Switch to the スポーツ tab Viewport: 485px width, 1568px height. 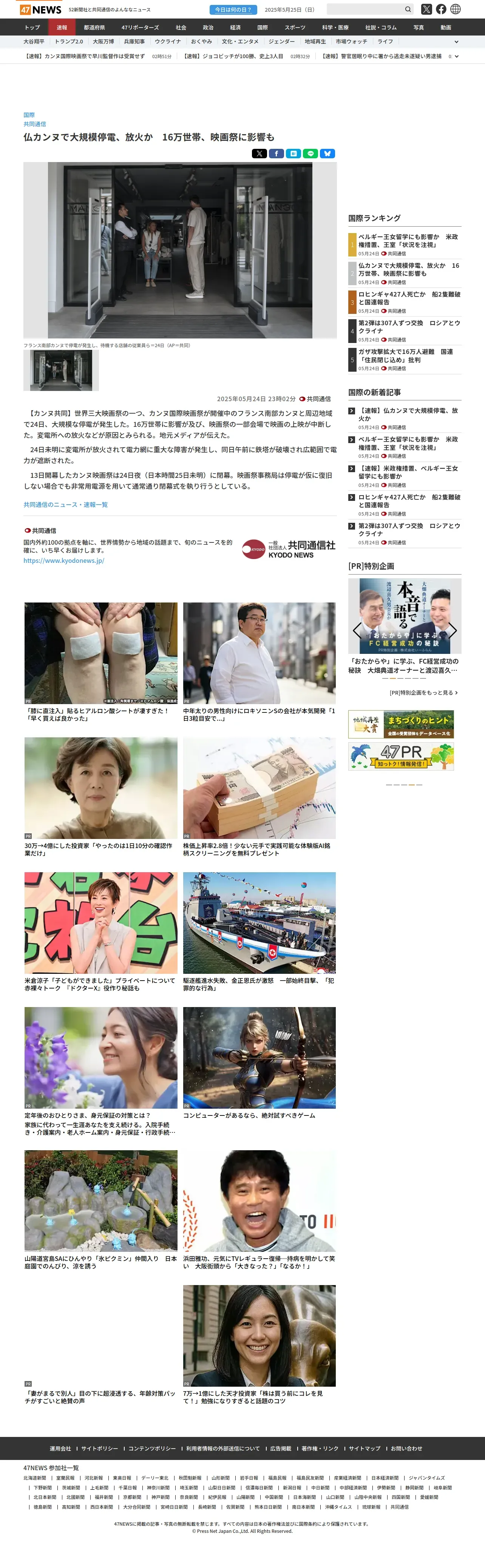tap(295, 28)
